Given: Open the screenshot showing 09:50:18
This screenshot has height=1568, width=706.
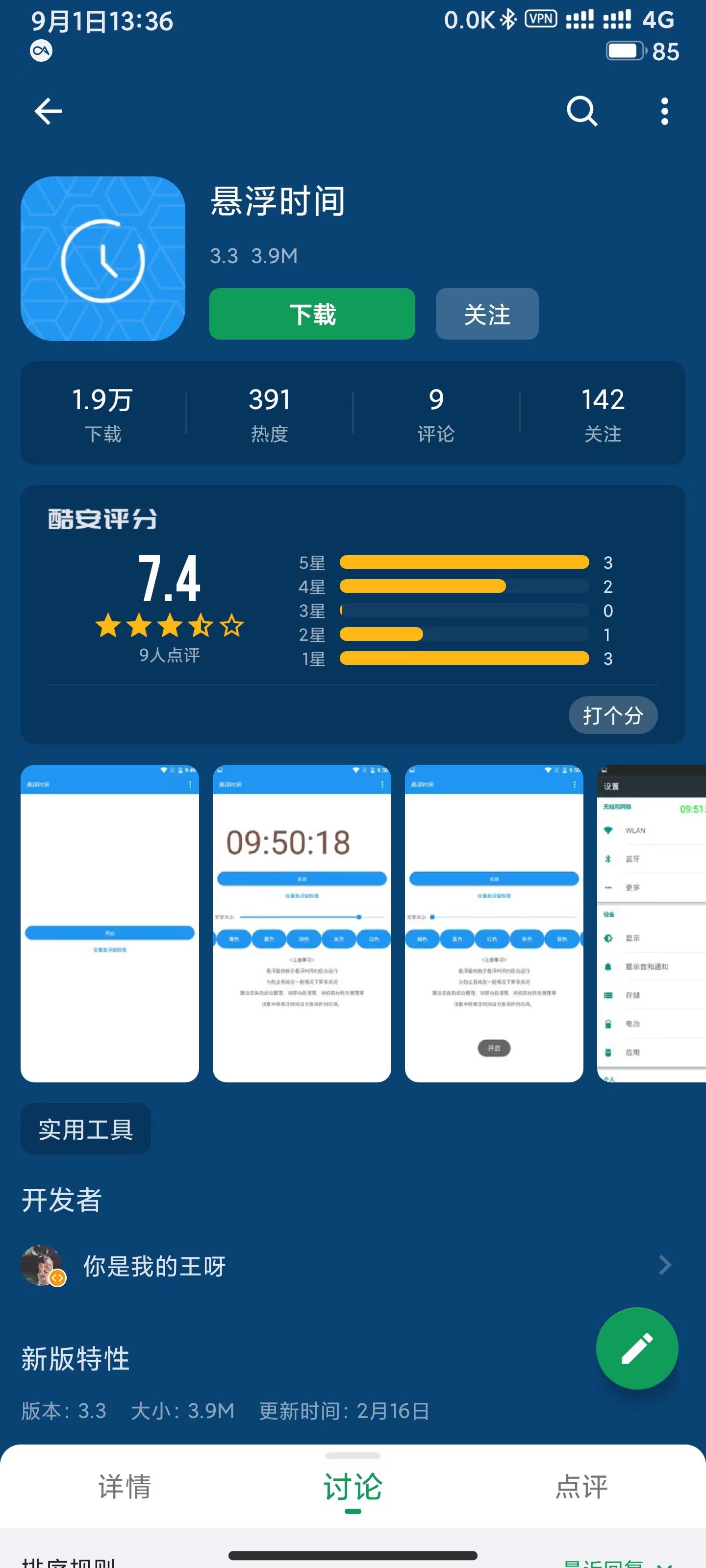Looking at the screenshot, I should coord(302,923).
